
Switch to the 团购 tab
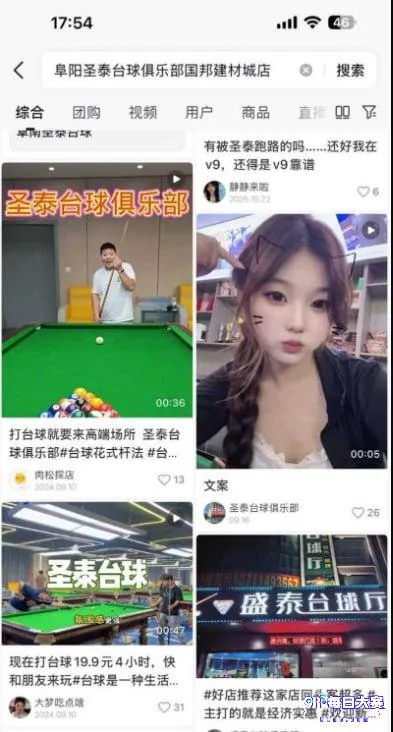click(x=86, y=112)
